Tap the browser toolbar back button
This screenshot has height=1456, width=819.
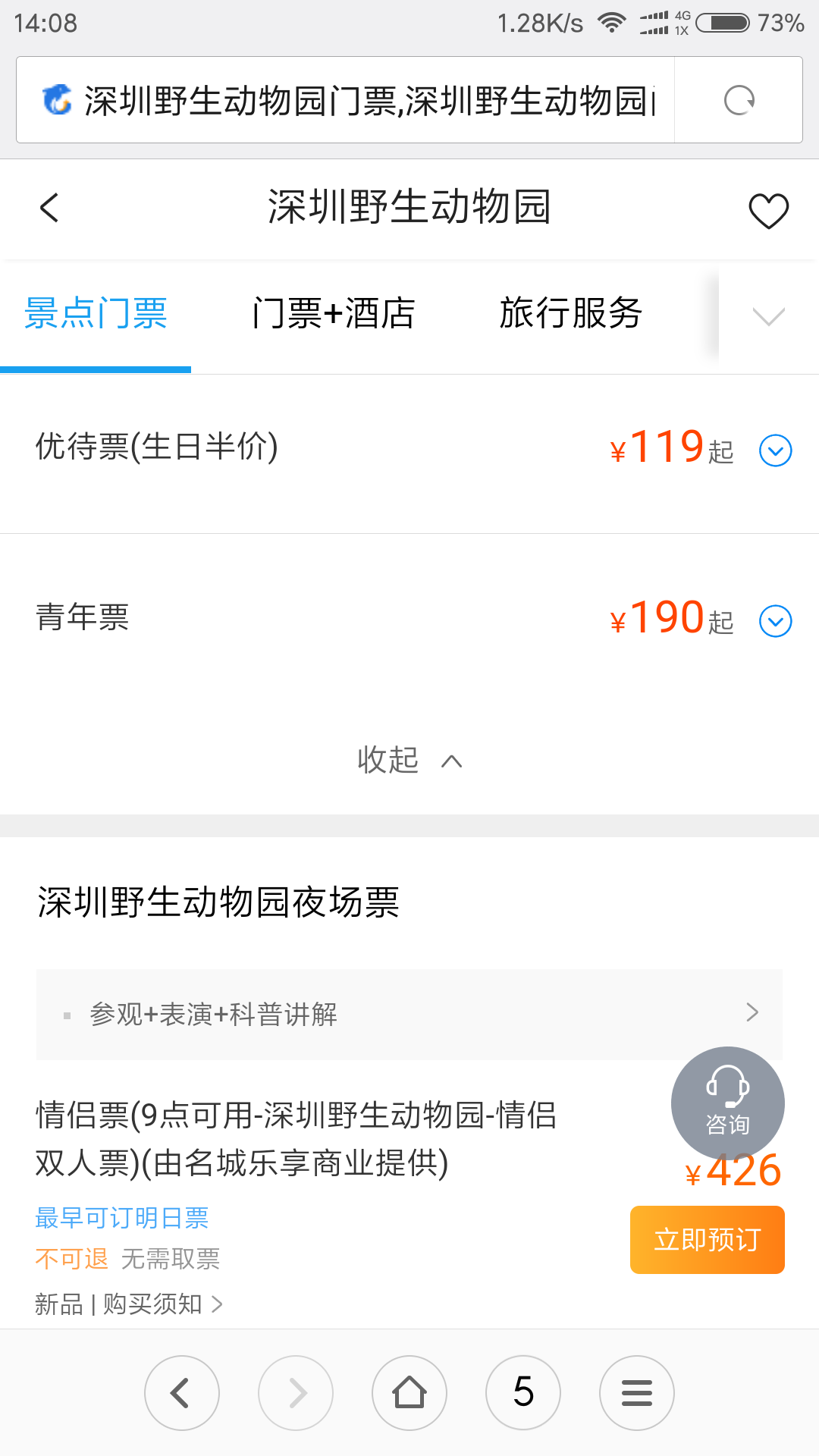(182, 1393)
